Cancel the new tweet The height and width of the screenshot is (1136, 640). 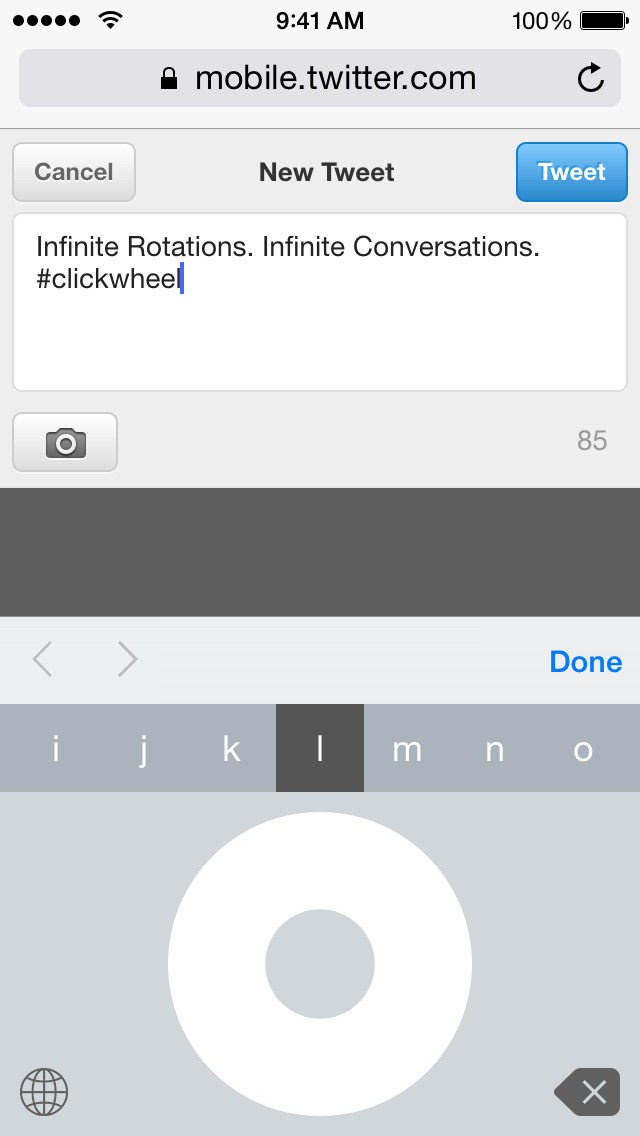tap(74, 172)
